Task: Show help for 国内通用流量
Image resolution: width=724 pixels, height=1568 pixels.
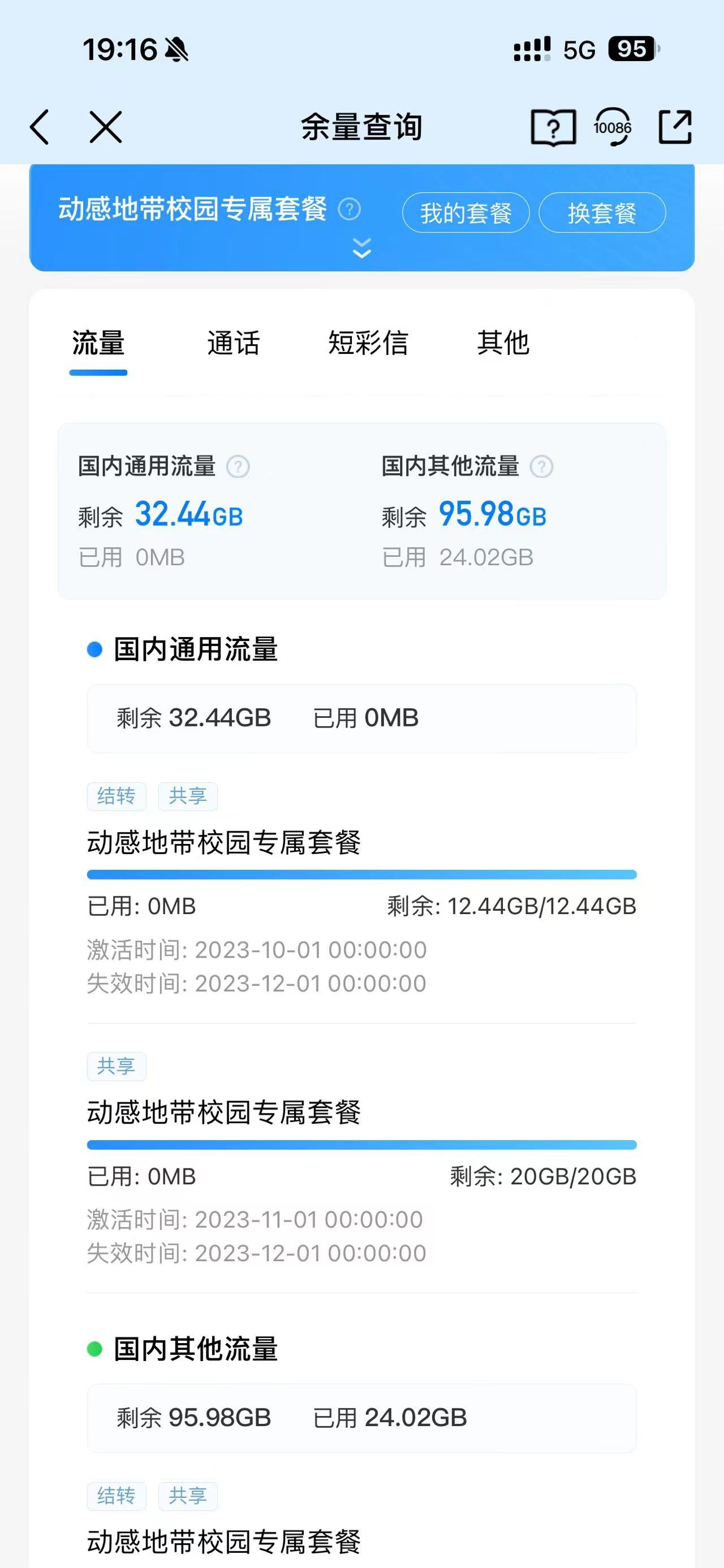Action: pyautogui.click(x=238, y=467)
